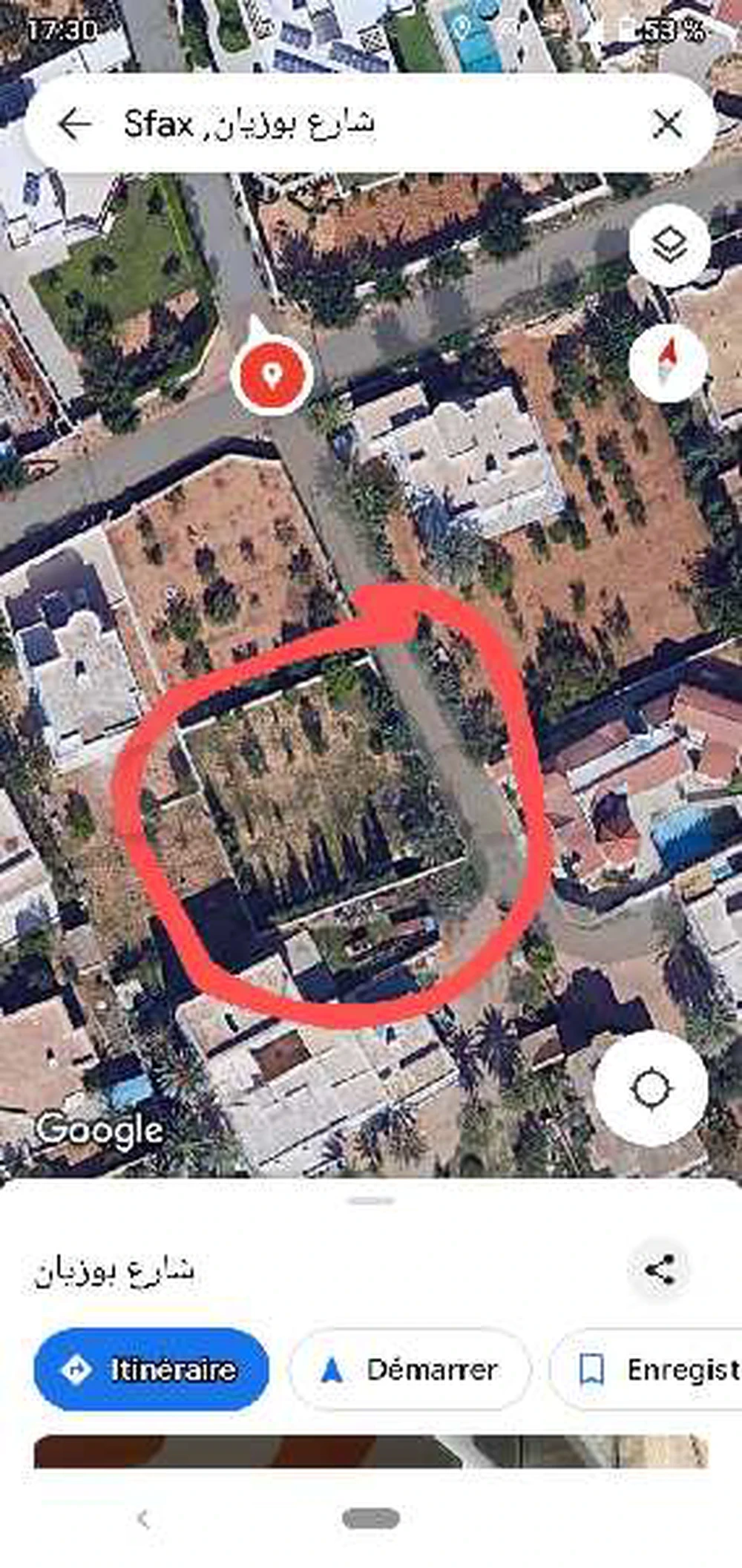Get directions with Itinéraire

(151, 1369)
